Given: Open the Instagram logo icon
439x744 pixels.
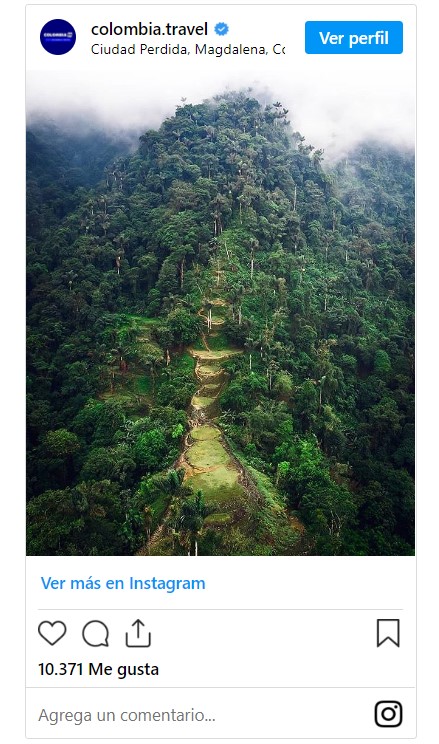Looking at the screenshot, I should click(x=389, y=714).
